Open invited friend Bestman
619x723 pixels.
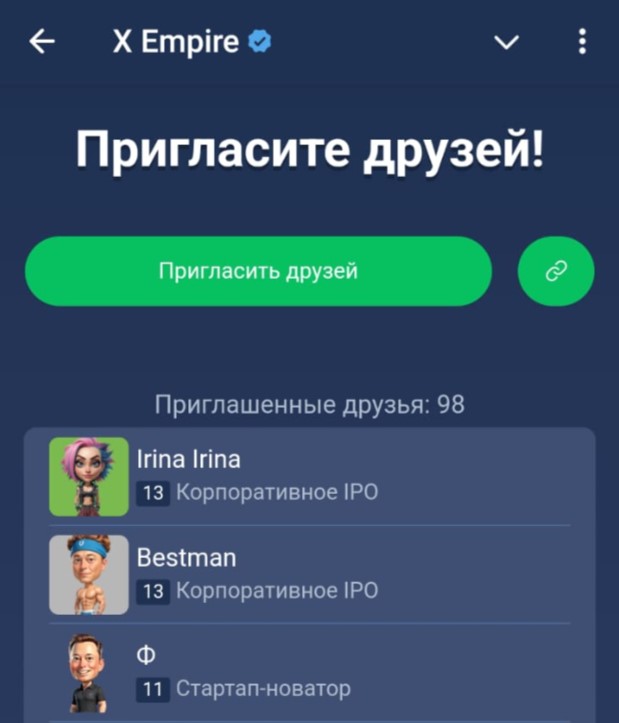pos(310,574)
